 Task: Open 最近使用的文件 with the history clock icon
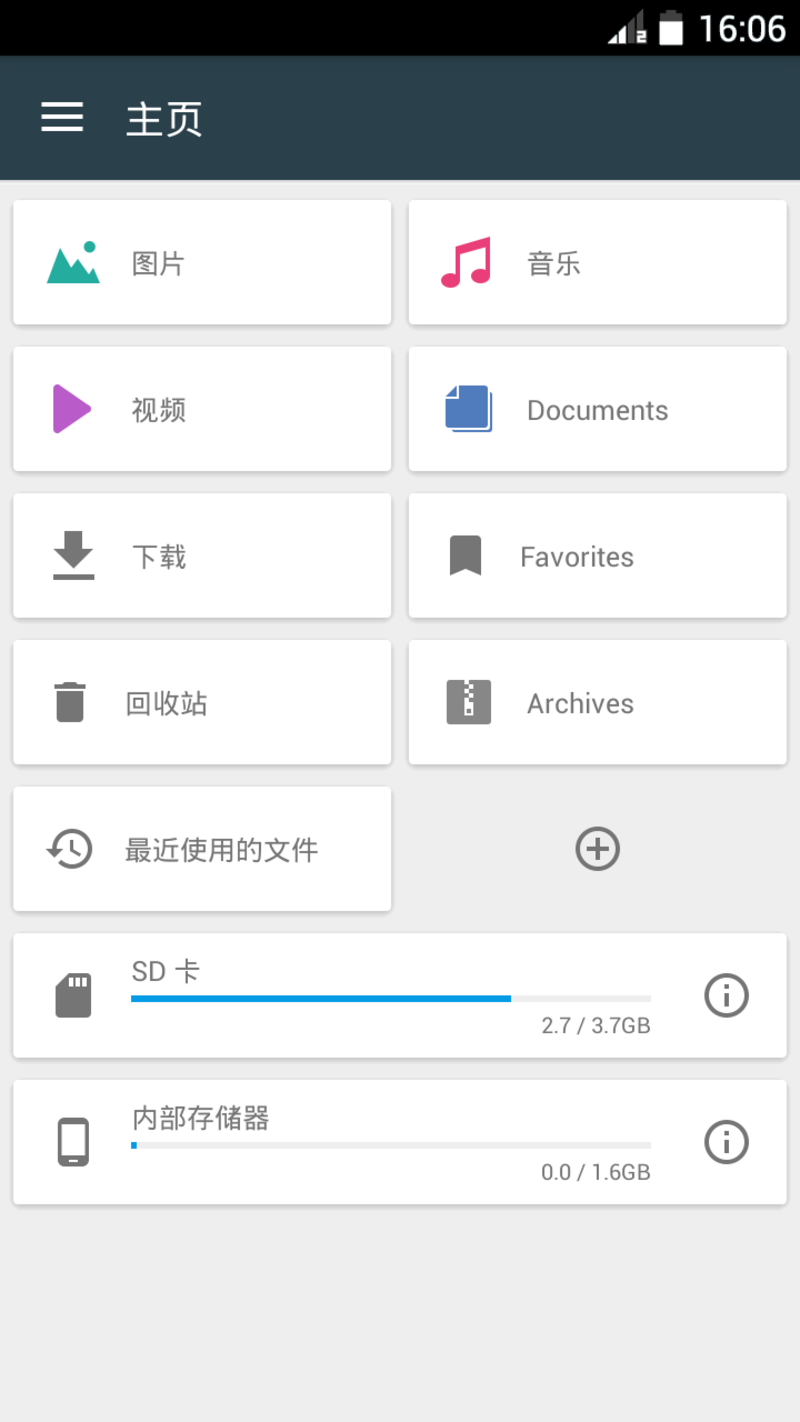coord(68,849)
